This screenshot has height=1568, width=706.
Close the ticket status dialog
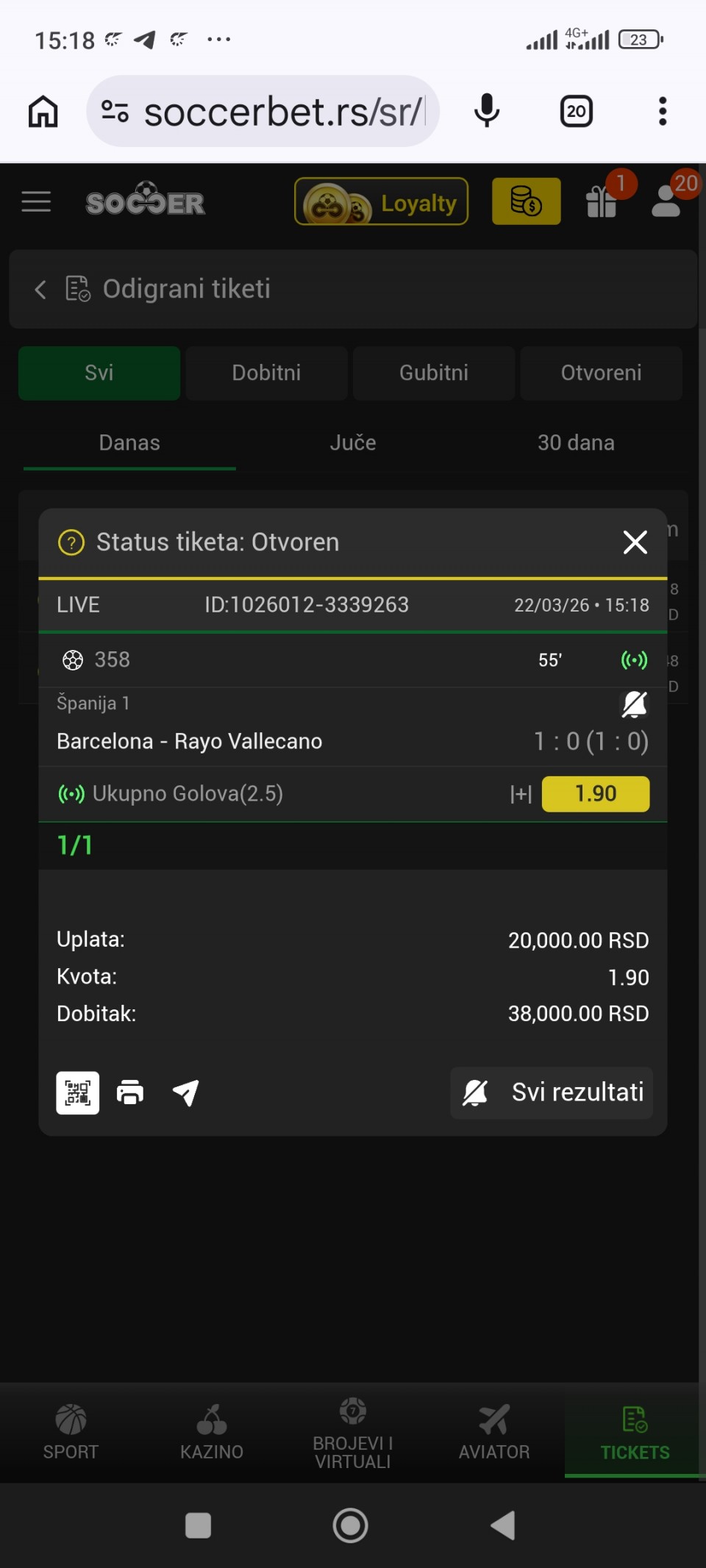[x=635, y=543]
